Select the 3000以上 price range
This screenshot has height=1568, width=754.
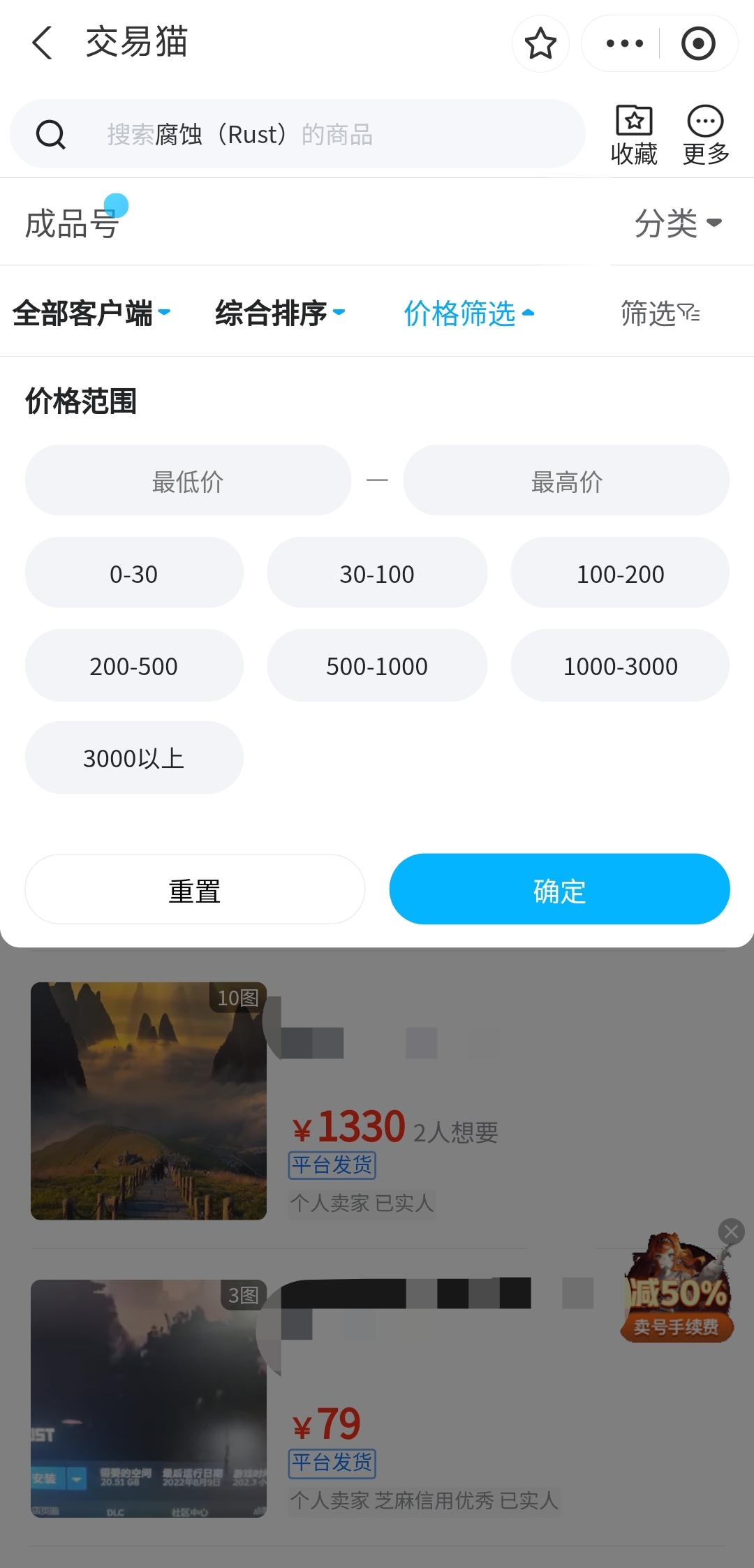click(134, 757)
